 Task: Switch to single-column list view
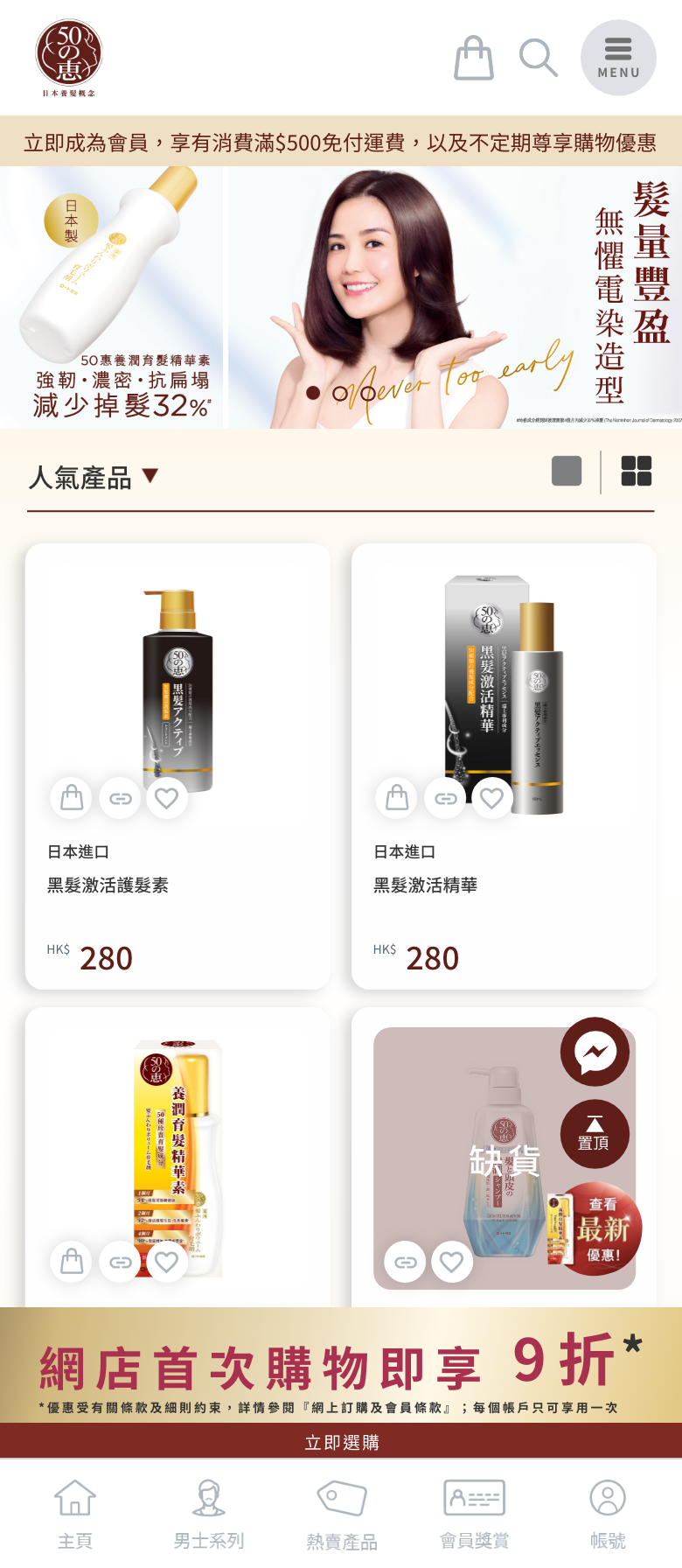click(x=567, y=472)
